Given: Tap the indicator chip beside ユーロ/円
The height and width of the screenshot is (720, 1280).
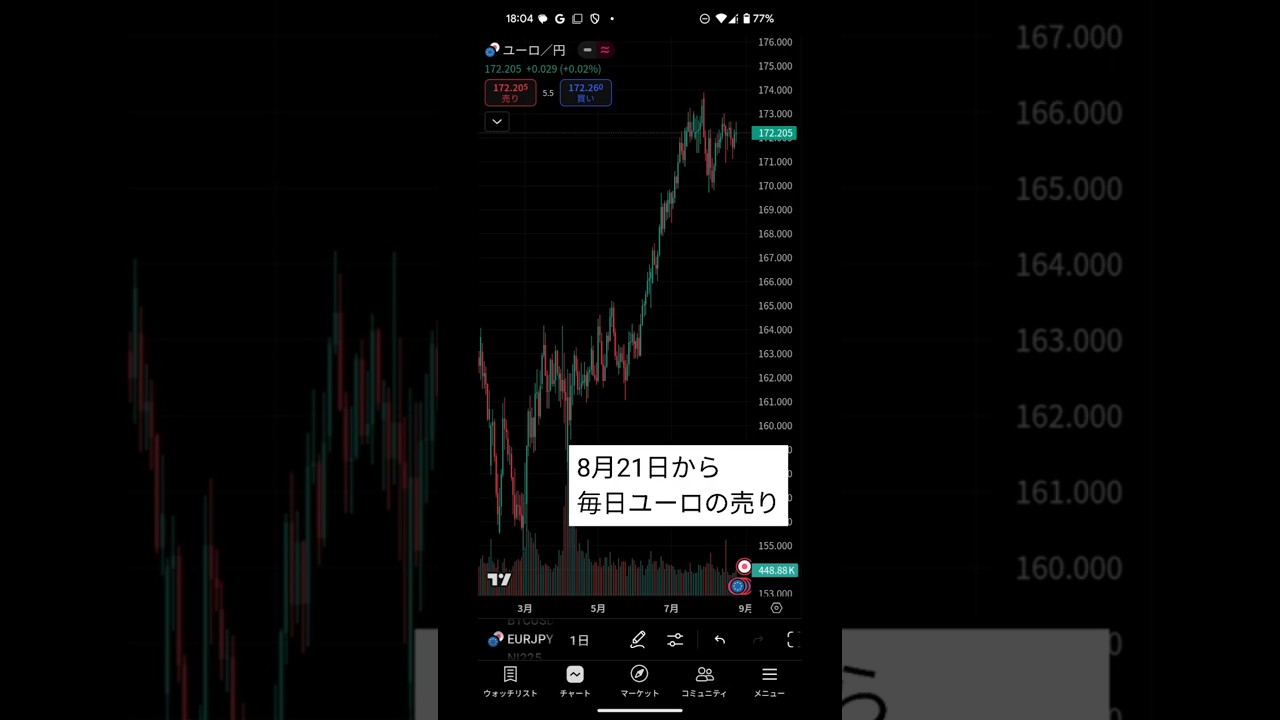Looking at the screenshot, I should point(597,50).
